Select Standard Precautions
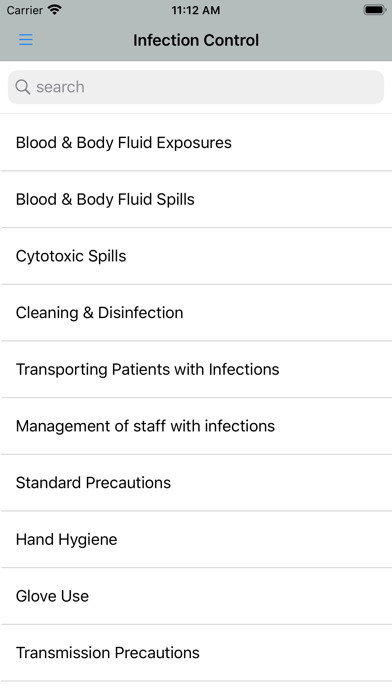Viewport: 392px width, 696px height. (196, 483)
